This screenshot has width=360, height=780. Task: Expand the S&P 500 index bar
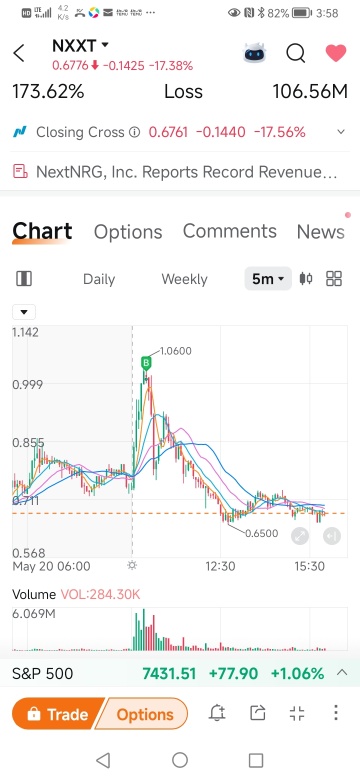[x=342, y=673]
